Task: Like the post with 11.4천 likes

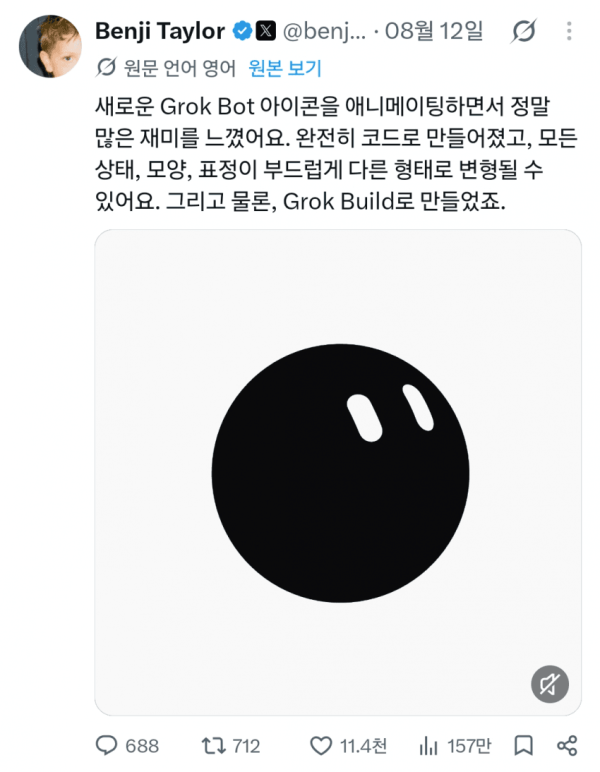Action: coord(348,745)
